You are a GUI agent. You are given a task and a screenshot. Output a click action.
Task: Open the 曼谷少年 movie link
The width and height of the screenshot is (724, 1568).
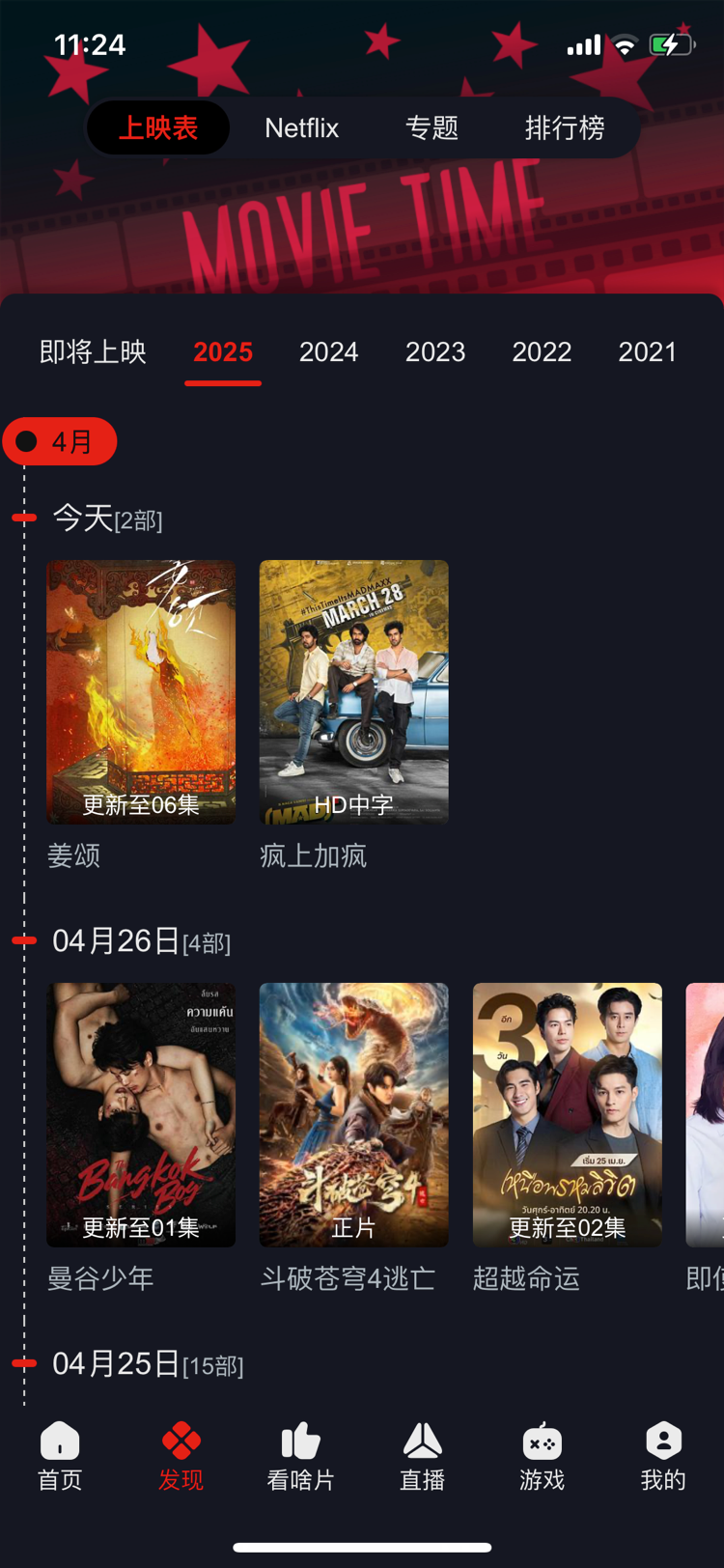coord(97,1278)
